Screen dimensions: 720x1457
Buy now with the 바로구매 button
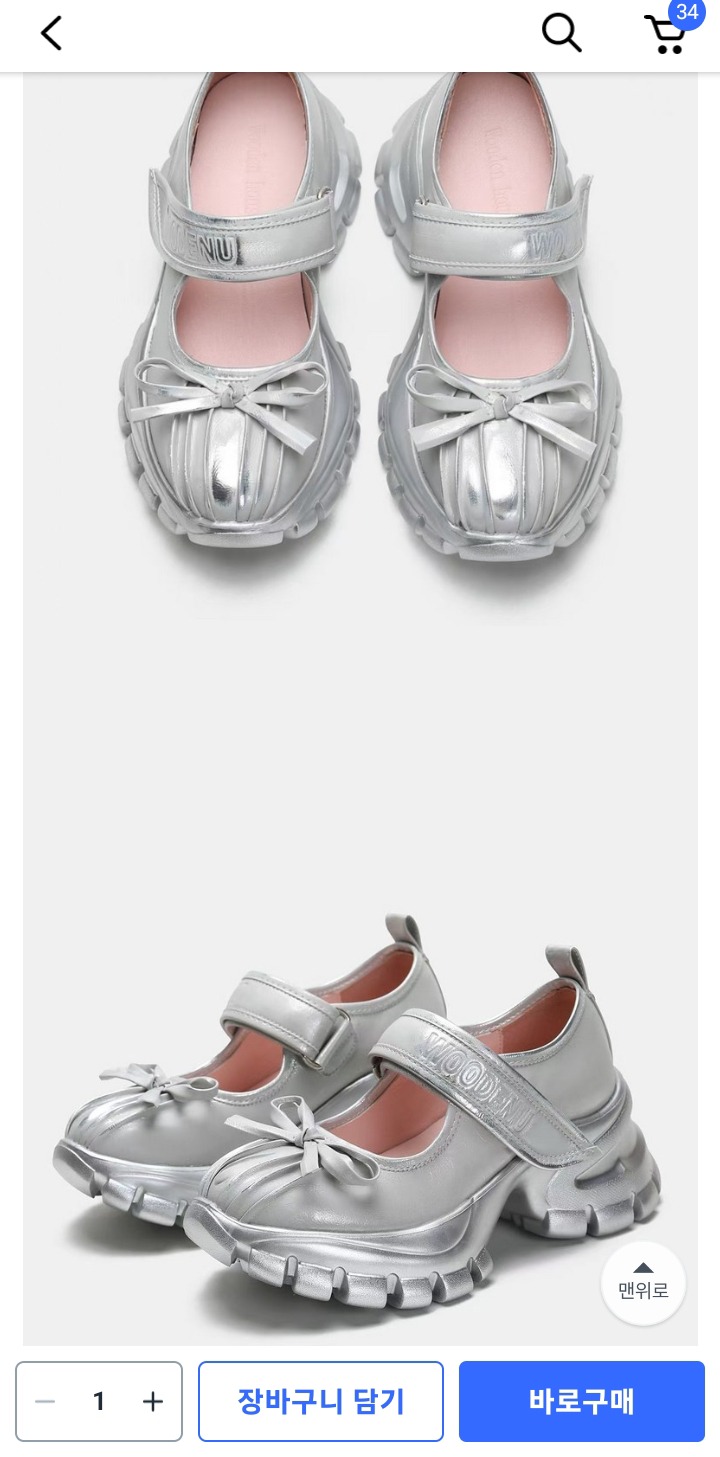[581, 1402]
